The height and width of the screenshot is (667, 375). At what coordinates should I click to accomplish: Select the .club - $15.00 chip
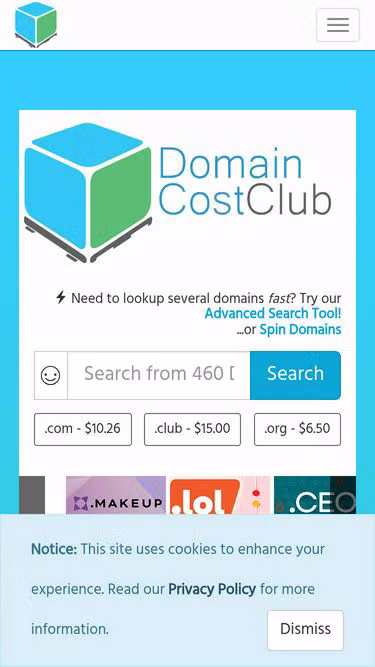tap(192, 429)
